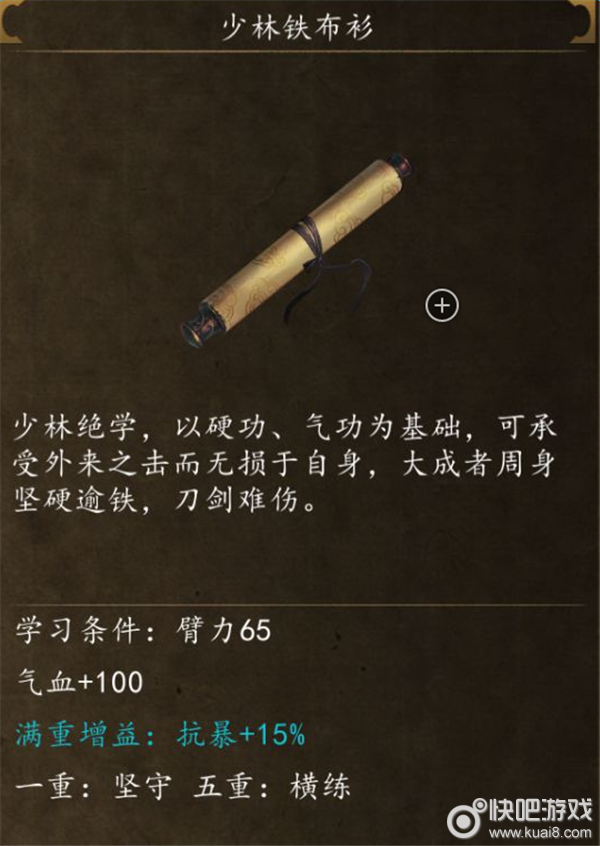Tap the plus icon beside the scroll
Image resolution: width=600 pixels, height=846 pixels.
(442, 305)
